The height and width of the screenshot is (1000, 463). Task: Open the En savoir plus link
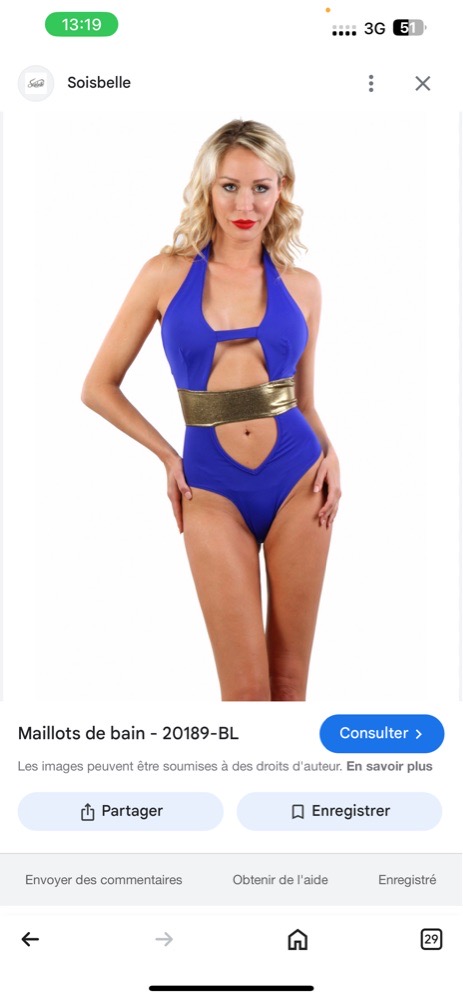(x=389, y=766)
